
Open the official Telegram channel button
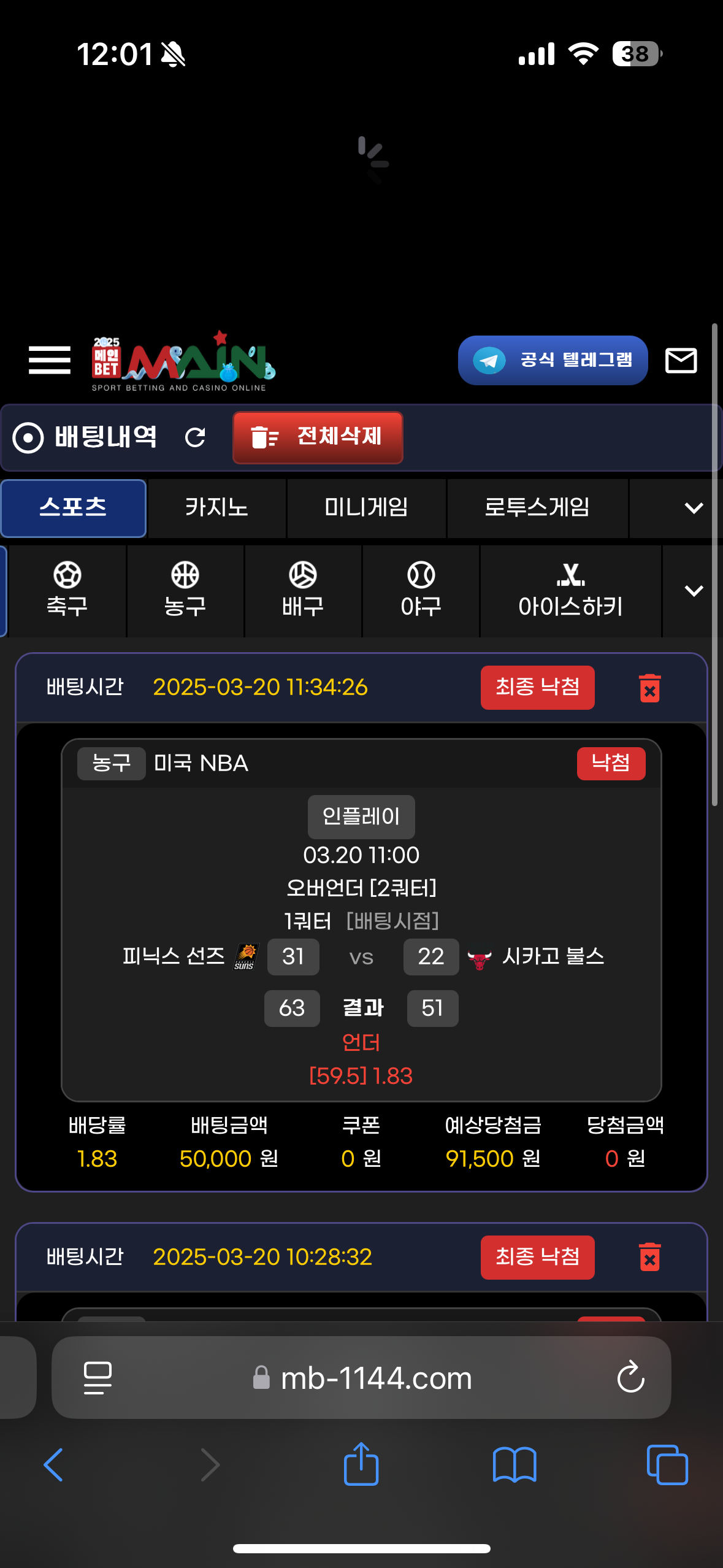coord(553,360)
